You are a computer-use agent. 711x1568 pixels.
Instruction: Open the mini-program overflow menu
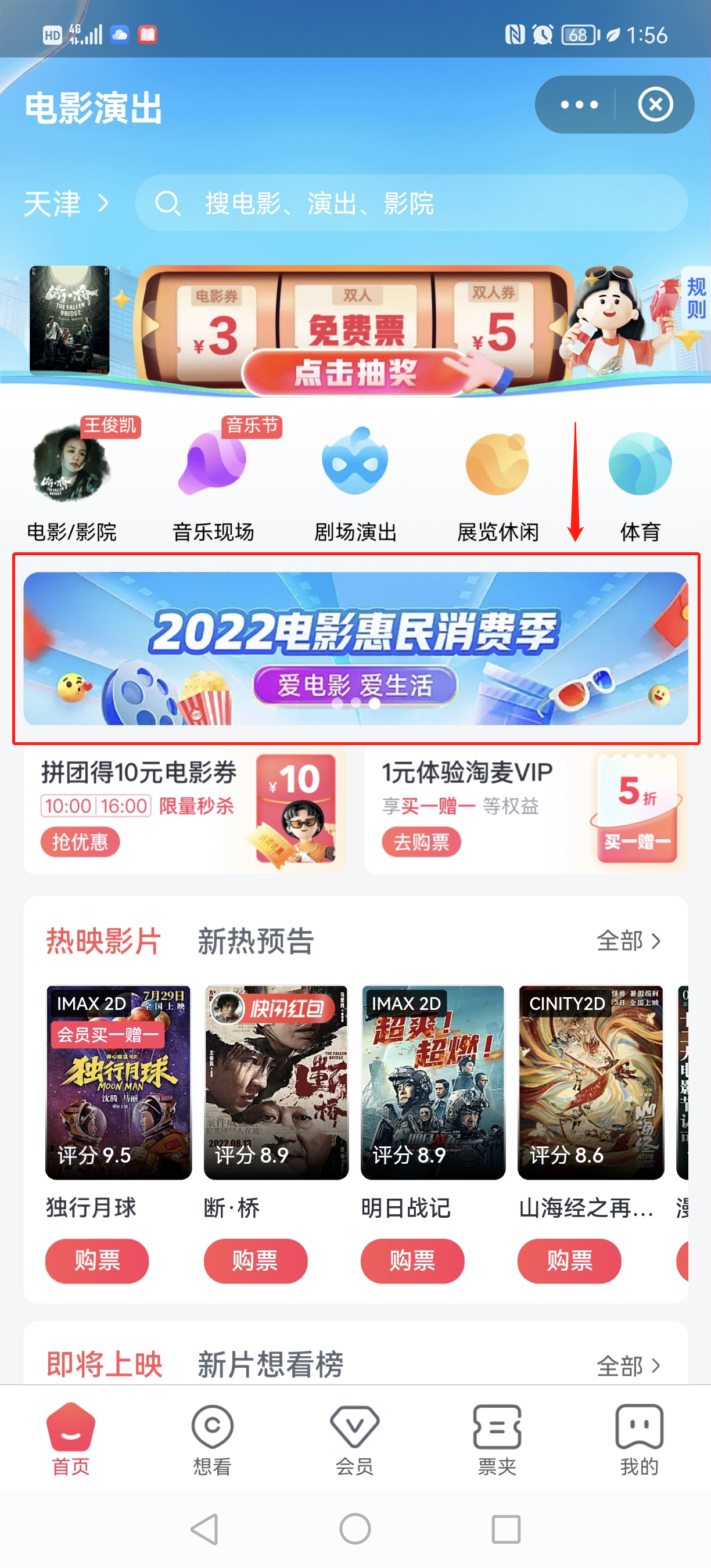(579, 105)
